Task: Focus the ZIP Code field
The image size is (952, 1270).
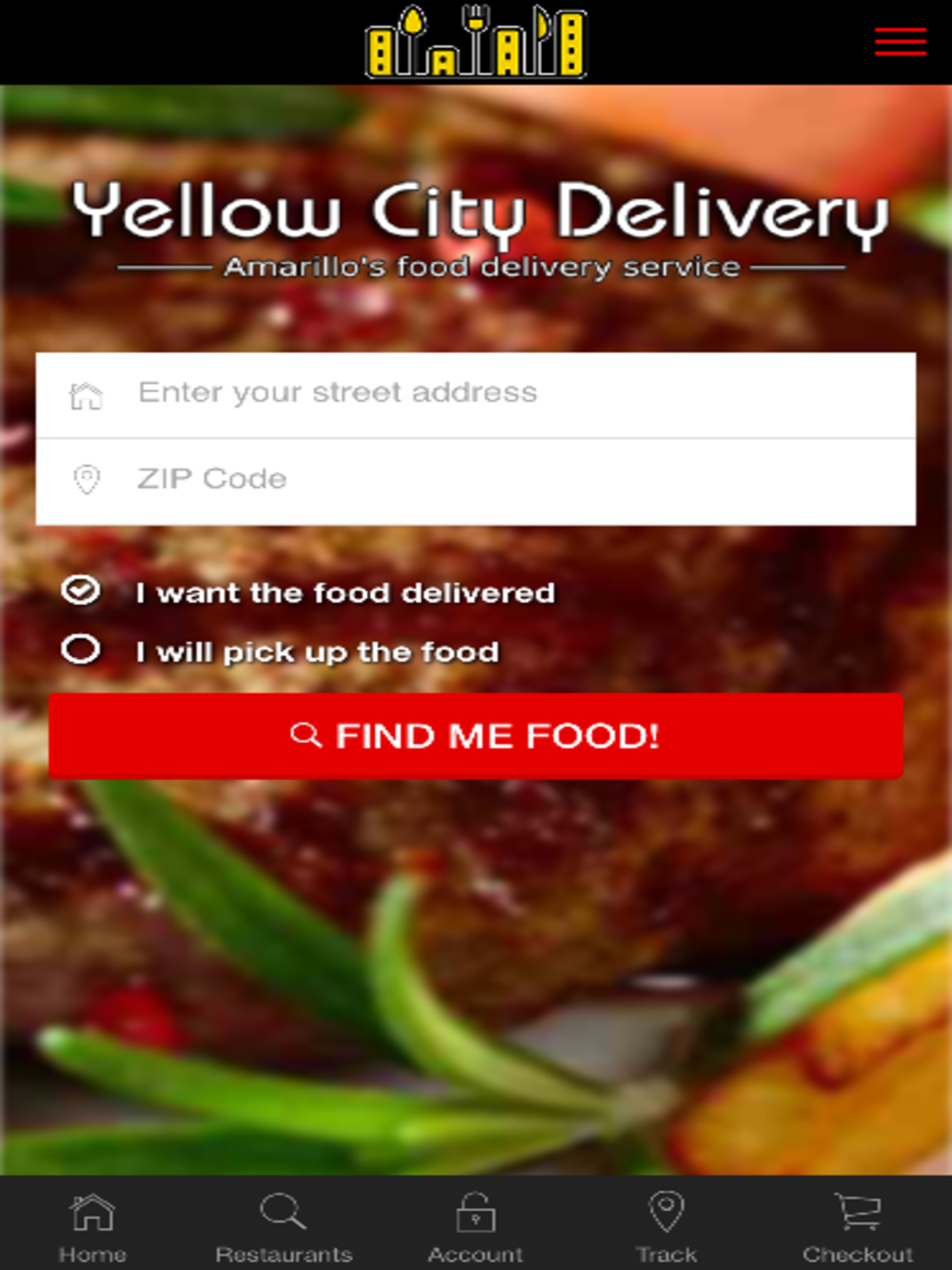Action: tap(476, 480)
